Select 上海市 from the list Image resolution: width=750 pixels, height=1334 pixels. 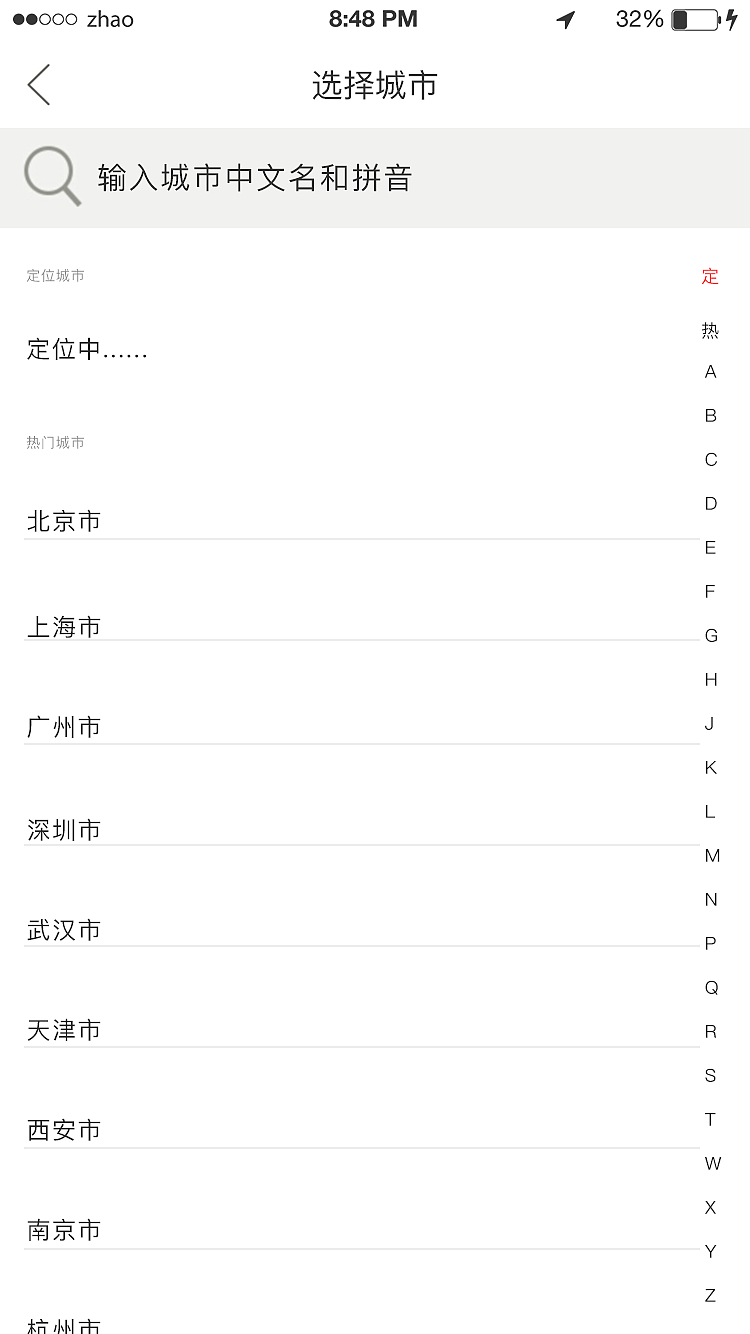63,626
